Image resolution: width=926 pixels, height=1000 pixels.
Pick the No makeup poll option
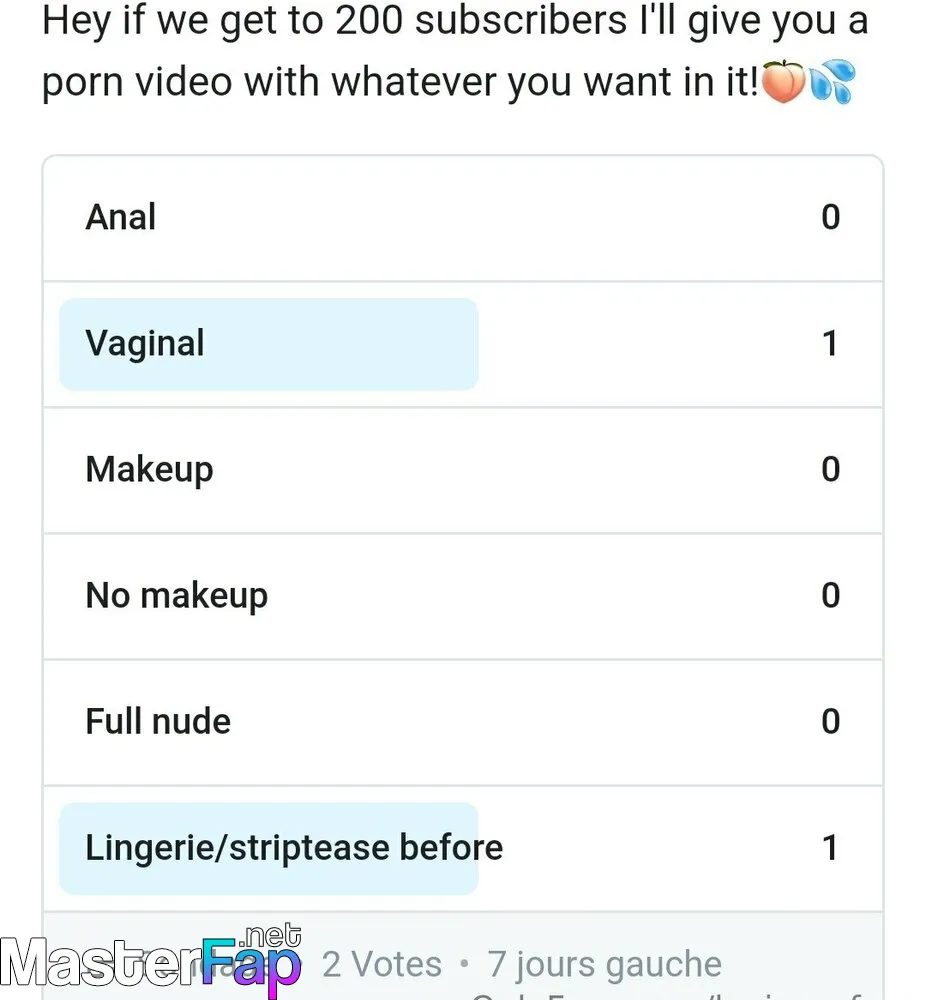coord(462,596)
